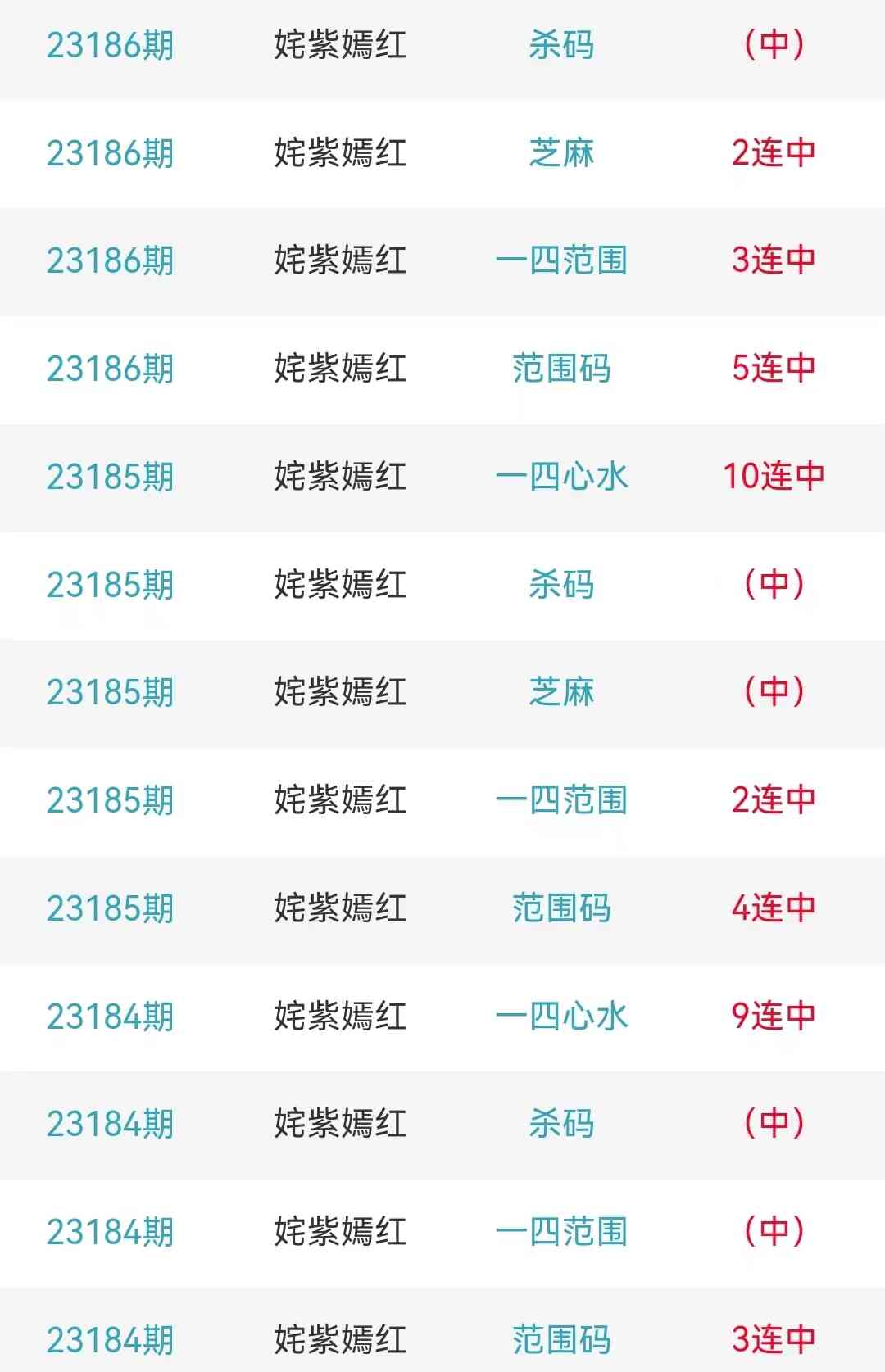Select the 23186期 一四范围 row
This screenshot has height=1372, width=885.
561,260
